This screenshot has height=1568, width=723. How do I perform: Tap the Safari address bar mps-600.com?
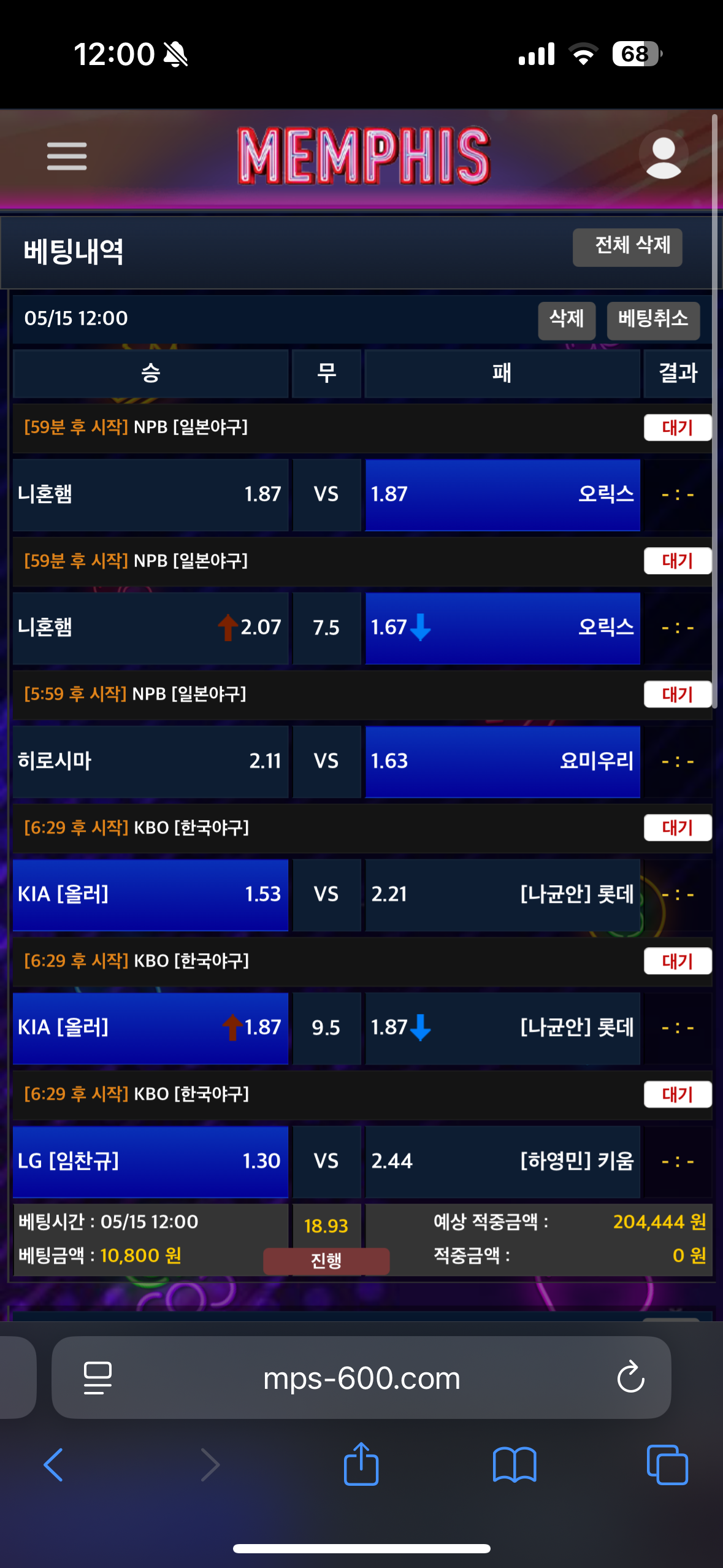[361, 1378]
